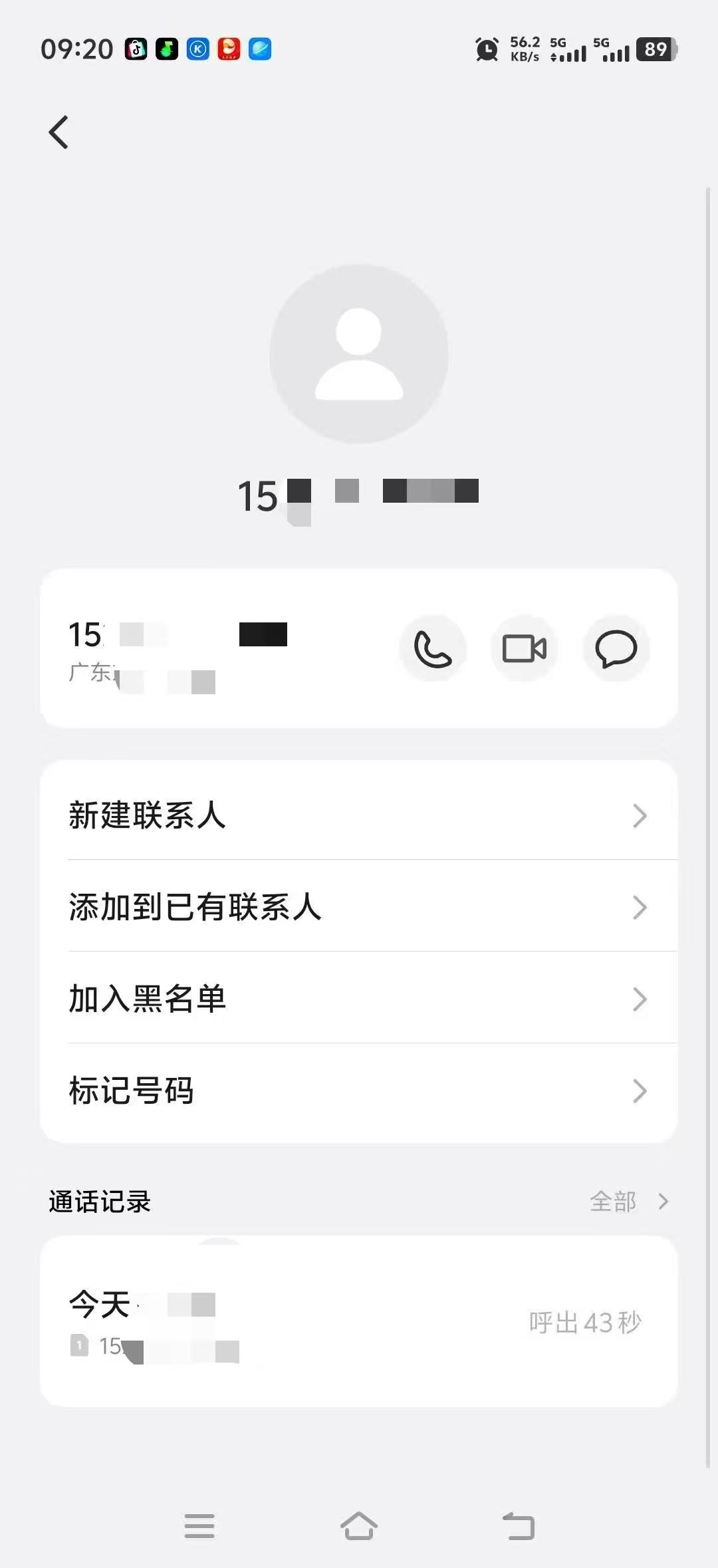Open 加入黑名单 option
718x1568 pixels.
[x=359, y=999]
